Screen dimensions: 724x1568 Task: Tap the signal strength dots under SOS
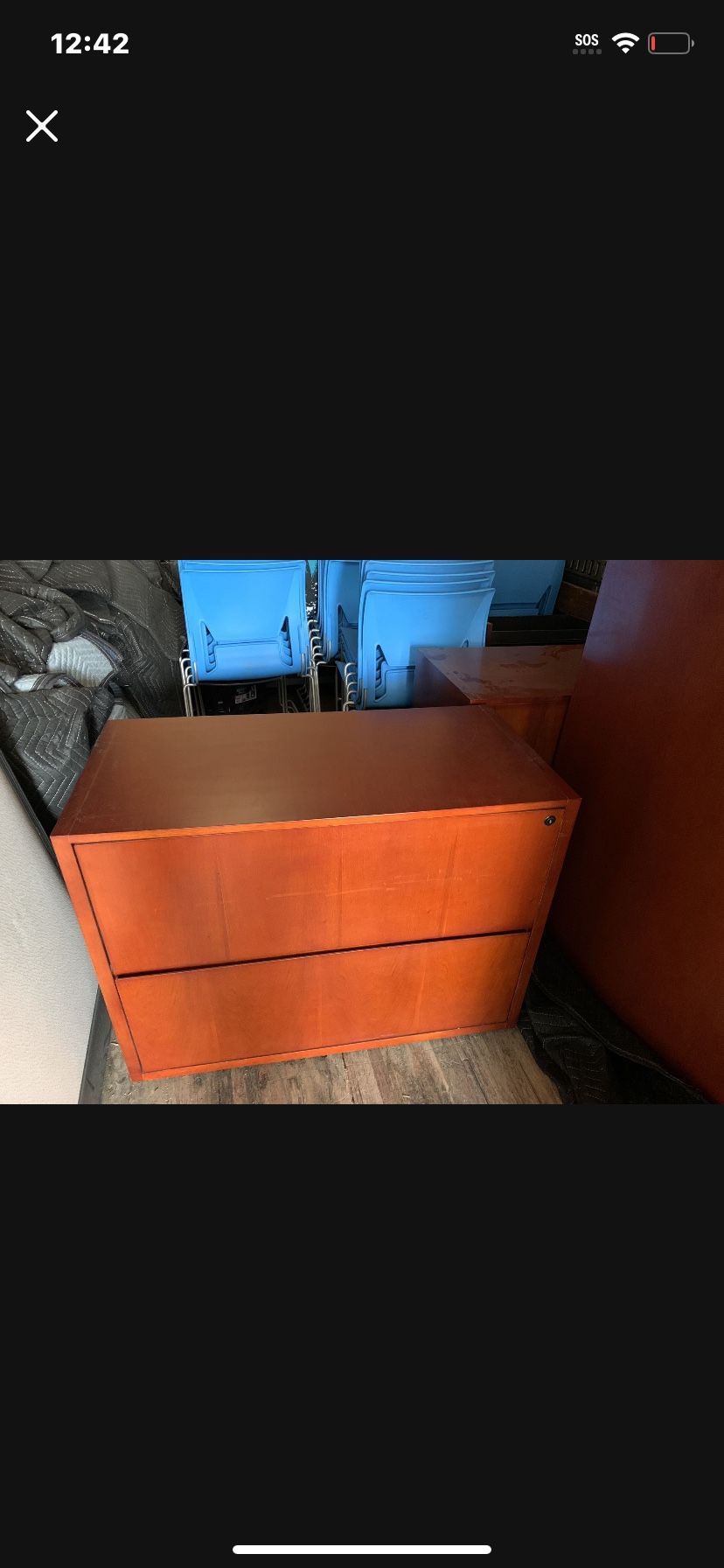point(587,50)
